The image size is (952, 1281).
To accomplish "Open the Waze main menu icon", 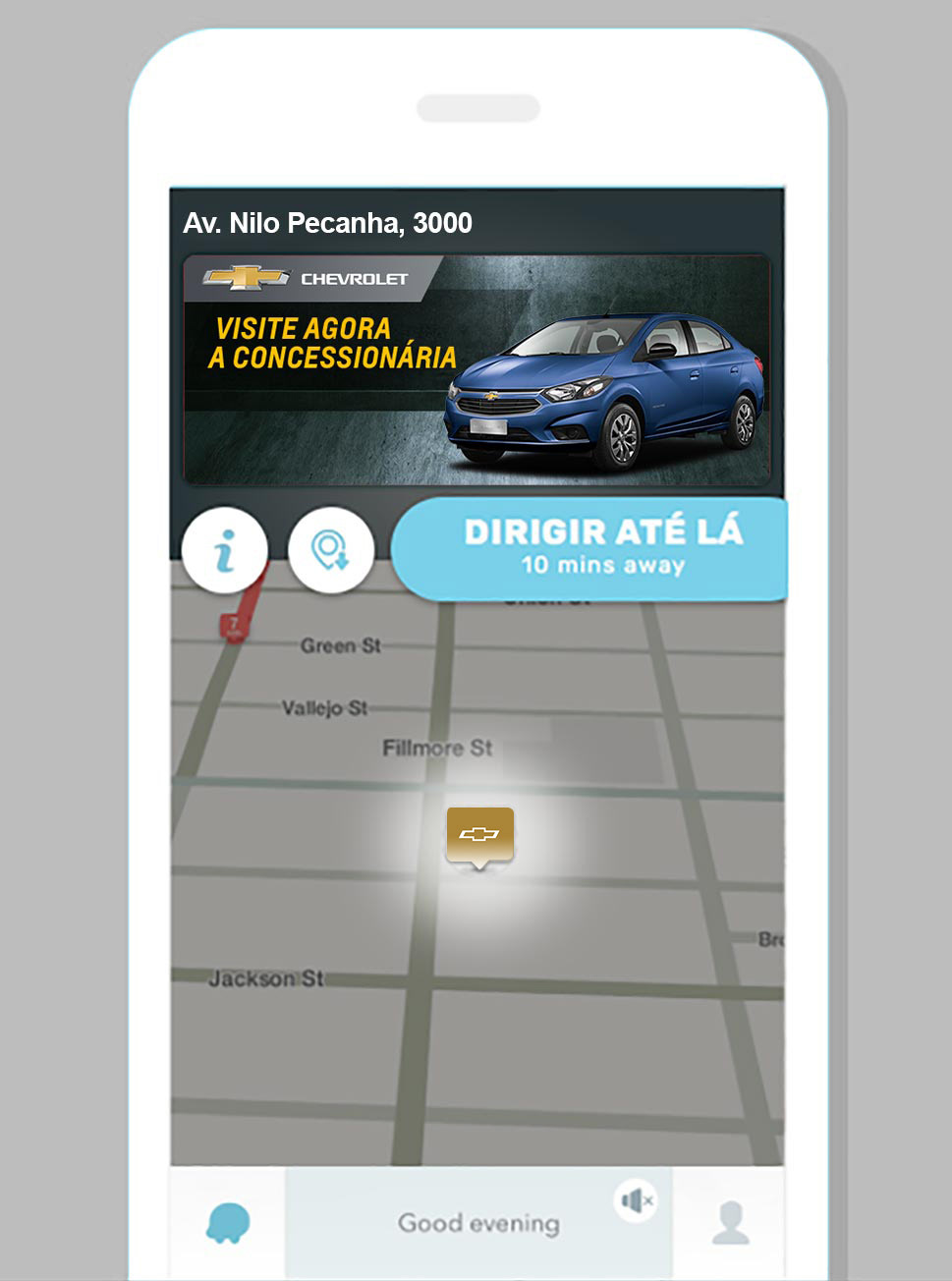I will coord(228,1224).
